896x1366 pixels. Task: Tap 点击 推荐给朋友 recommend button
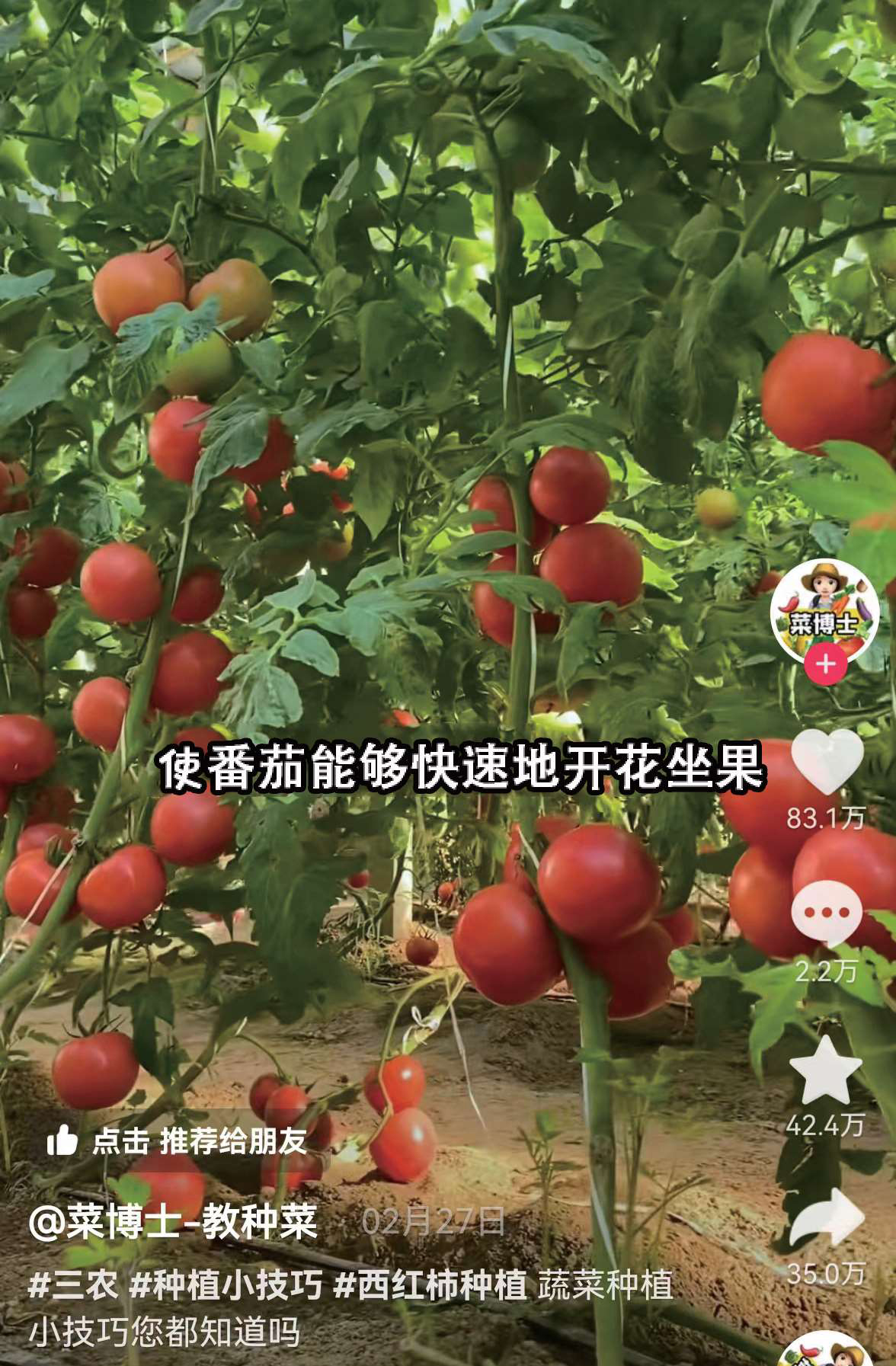click(177, 1140)
